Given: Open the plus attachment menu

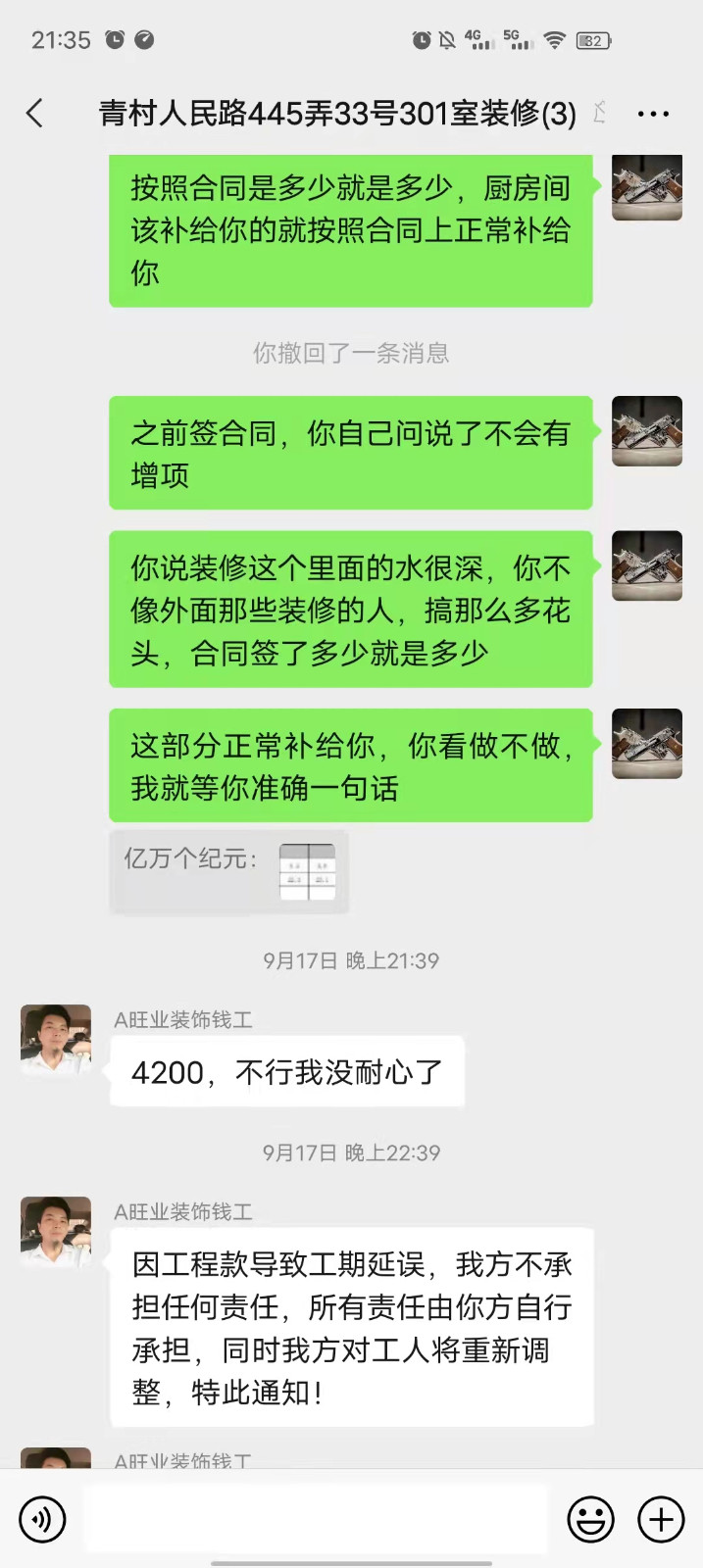Looking at the screenshot, I should coord(662,1519).
